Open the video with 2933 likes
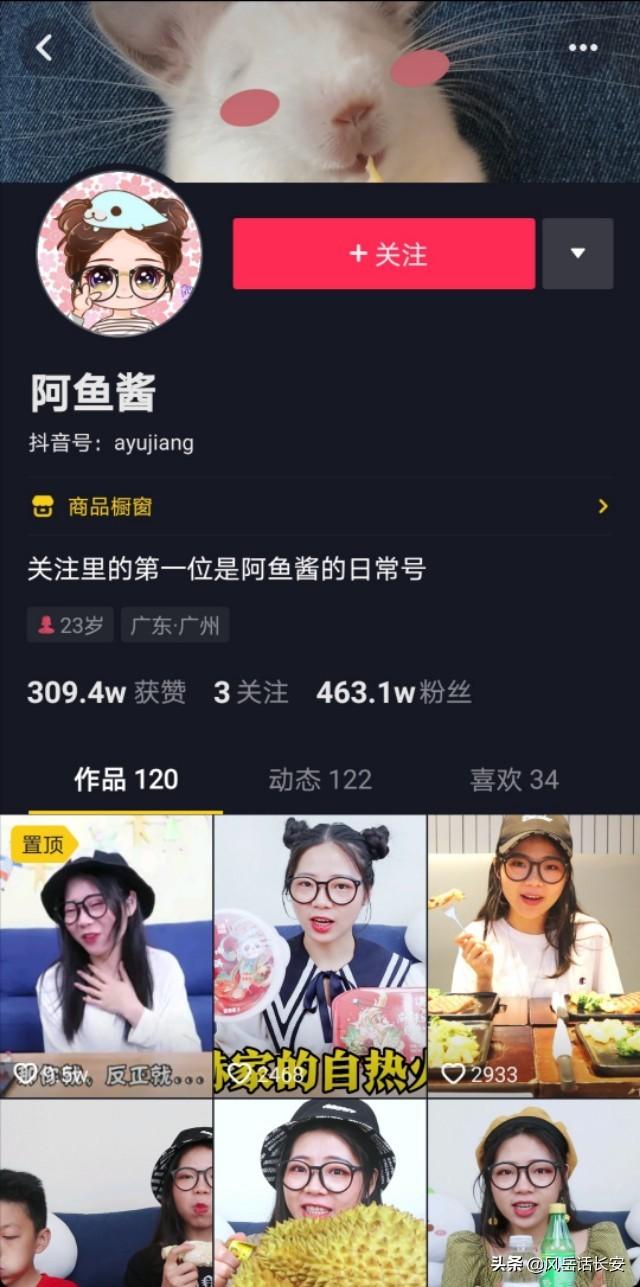This screenshot has width=640, height=1287. coord(534,955)
